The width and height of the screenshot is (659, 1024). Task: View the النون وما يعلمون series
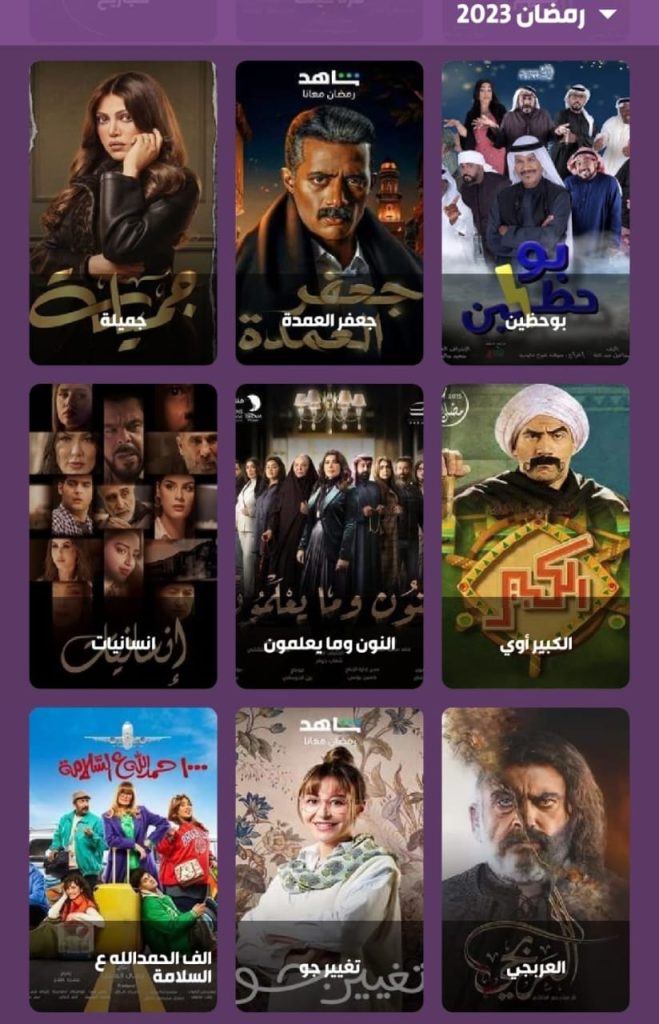pyautogui.click(x=329, y=535)
